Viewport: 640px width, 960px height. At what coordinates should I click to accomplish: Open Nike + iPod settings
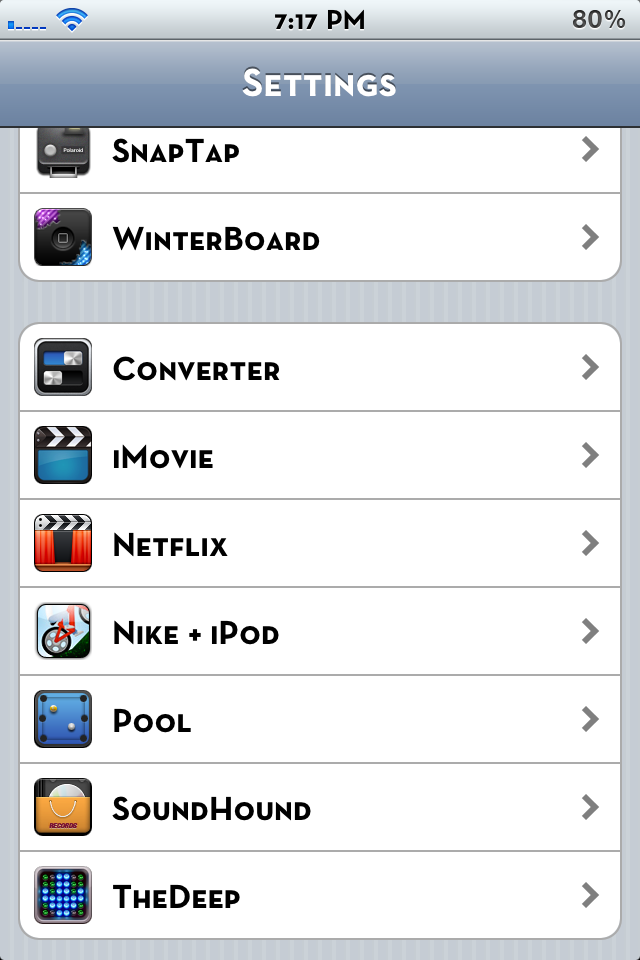(x=320, y=632)
